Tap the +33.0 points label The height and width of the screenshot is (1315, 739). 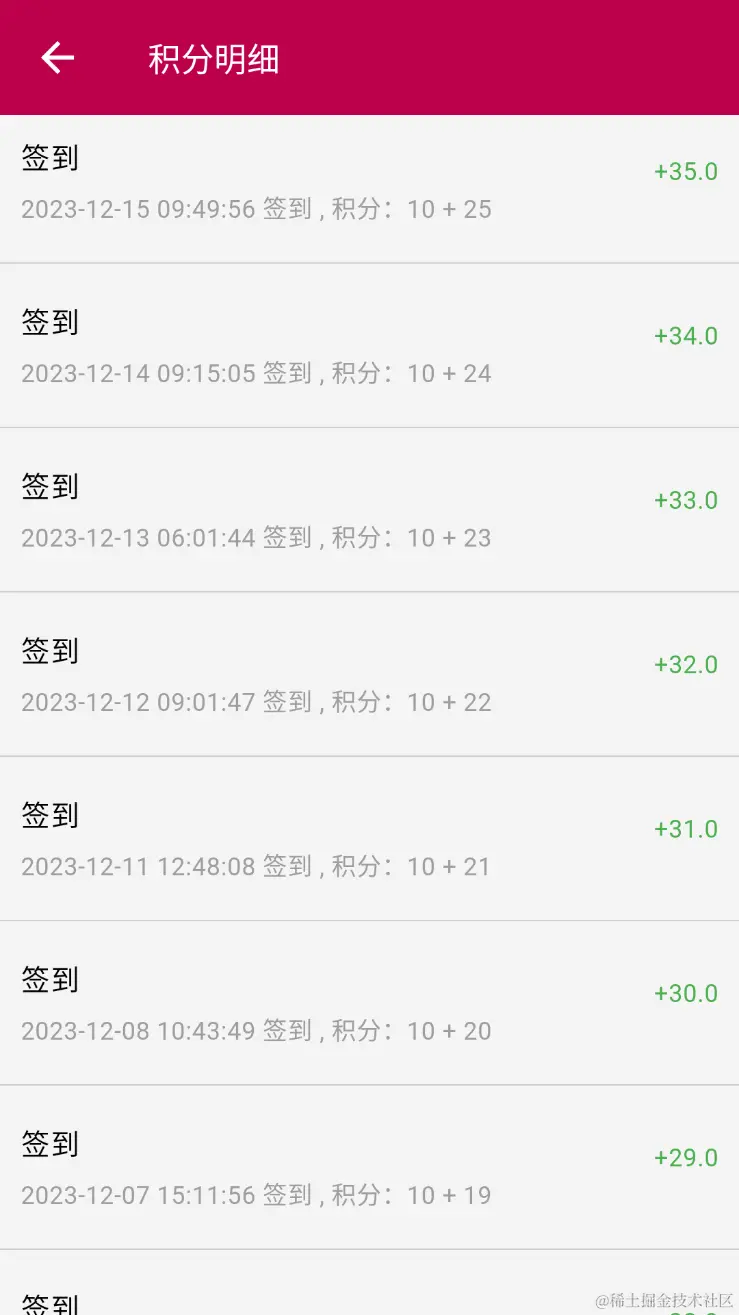pyautogui.click(x=685, y=500)
